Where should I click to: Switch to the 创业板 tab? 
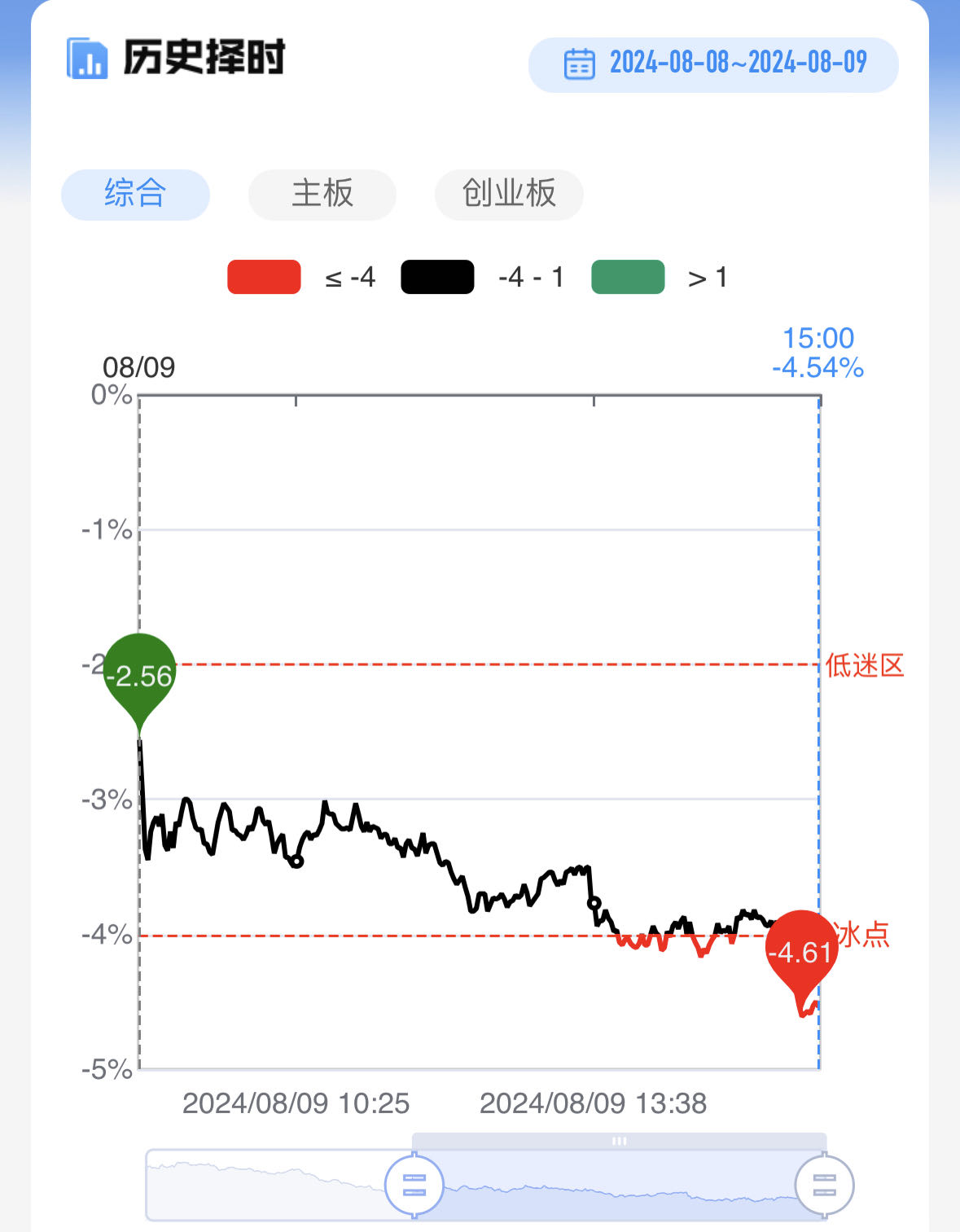click(x=509, y=195)
